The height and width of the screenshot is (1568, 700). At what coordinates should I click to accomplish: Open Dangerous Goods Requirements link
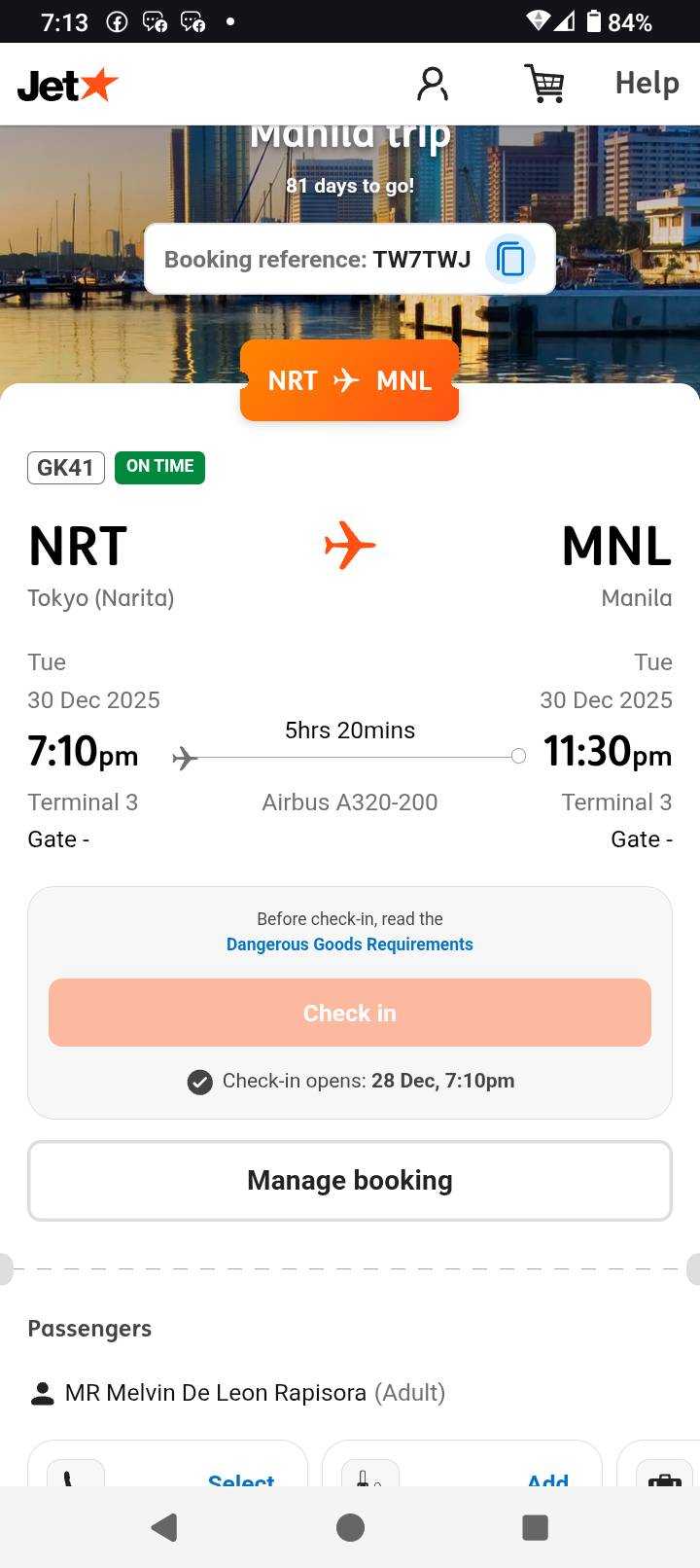pyautogui.click(x=350, y=944)
